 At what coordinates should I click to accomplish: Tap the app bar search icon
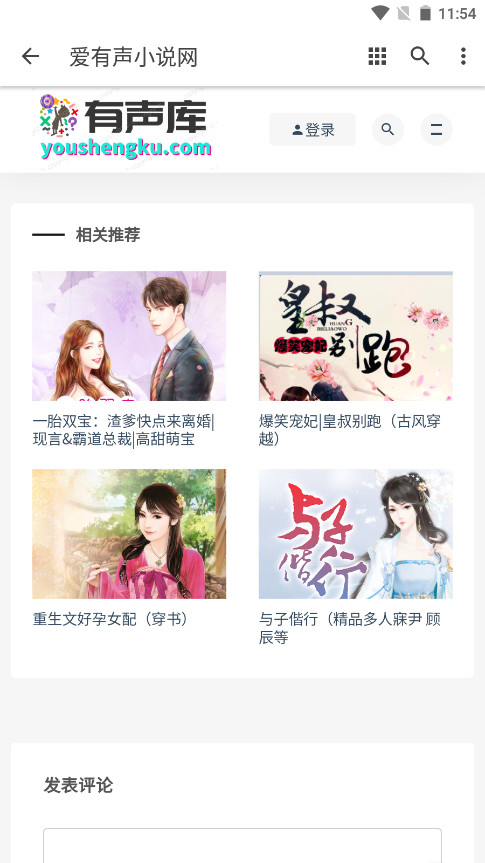tap(420, 56)
